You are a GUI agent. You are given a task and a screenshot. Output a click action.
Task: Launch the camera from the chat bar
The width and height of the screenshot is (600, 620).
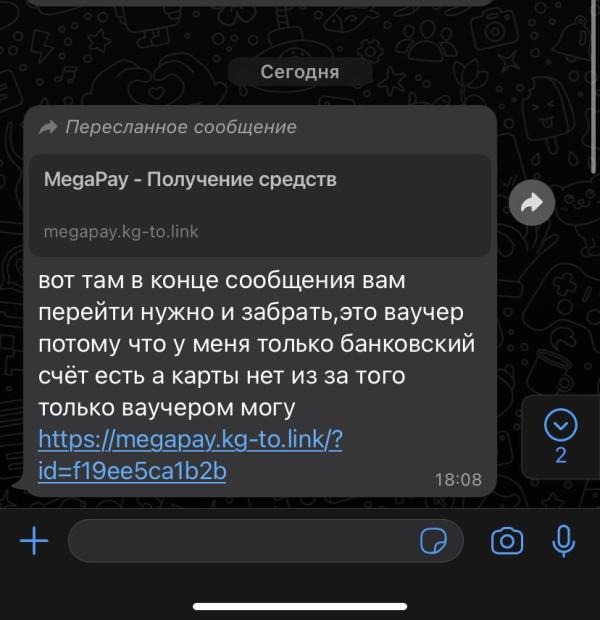507,541
